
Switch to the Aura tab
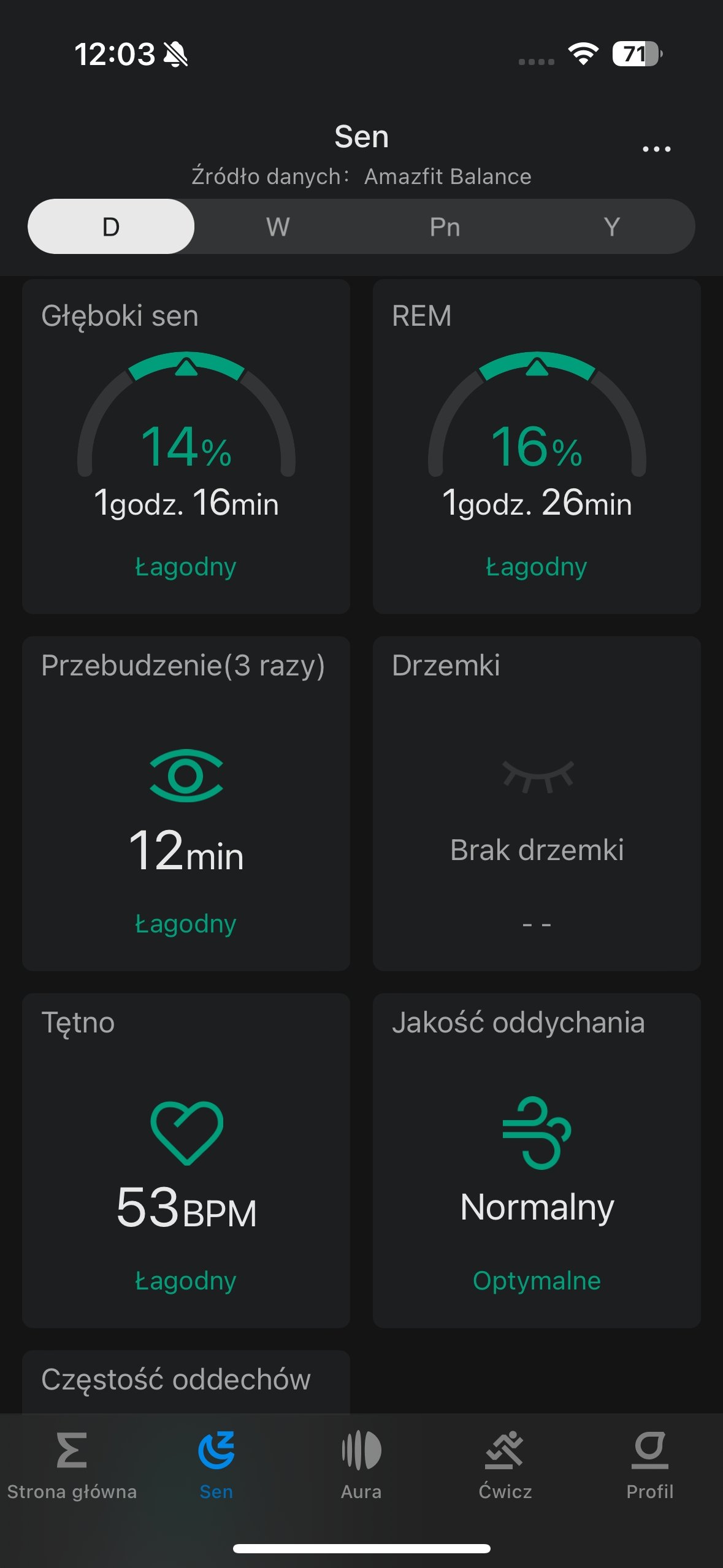(361, 1466)
